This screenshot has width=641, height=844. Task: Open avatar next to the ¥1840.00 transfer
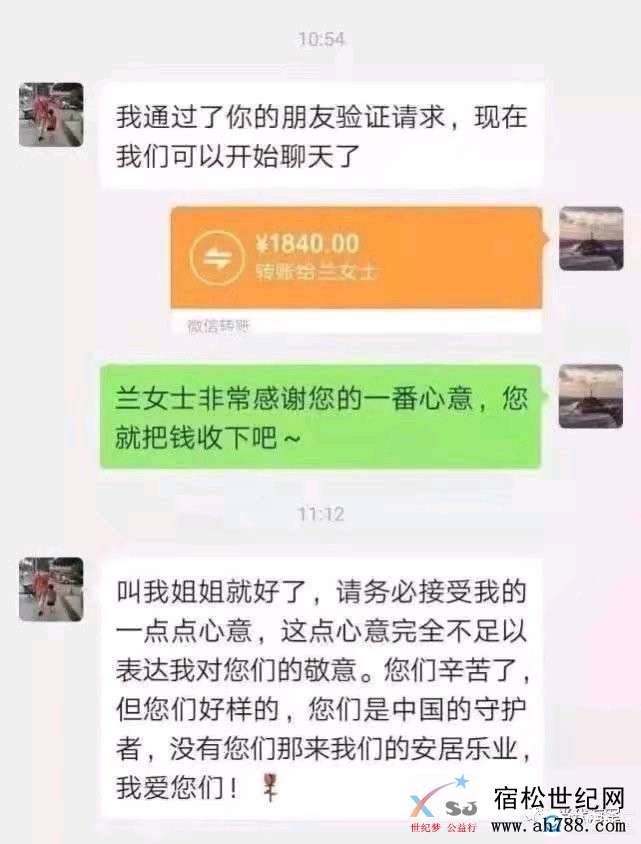[x=590, y=239]
